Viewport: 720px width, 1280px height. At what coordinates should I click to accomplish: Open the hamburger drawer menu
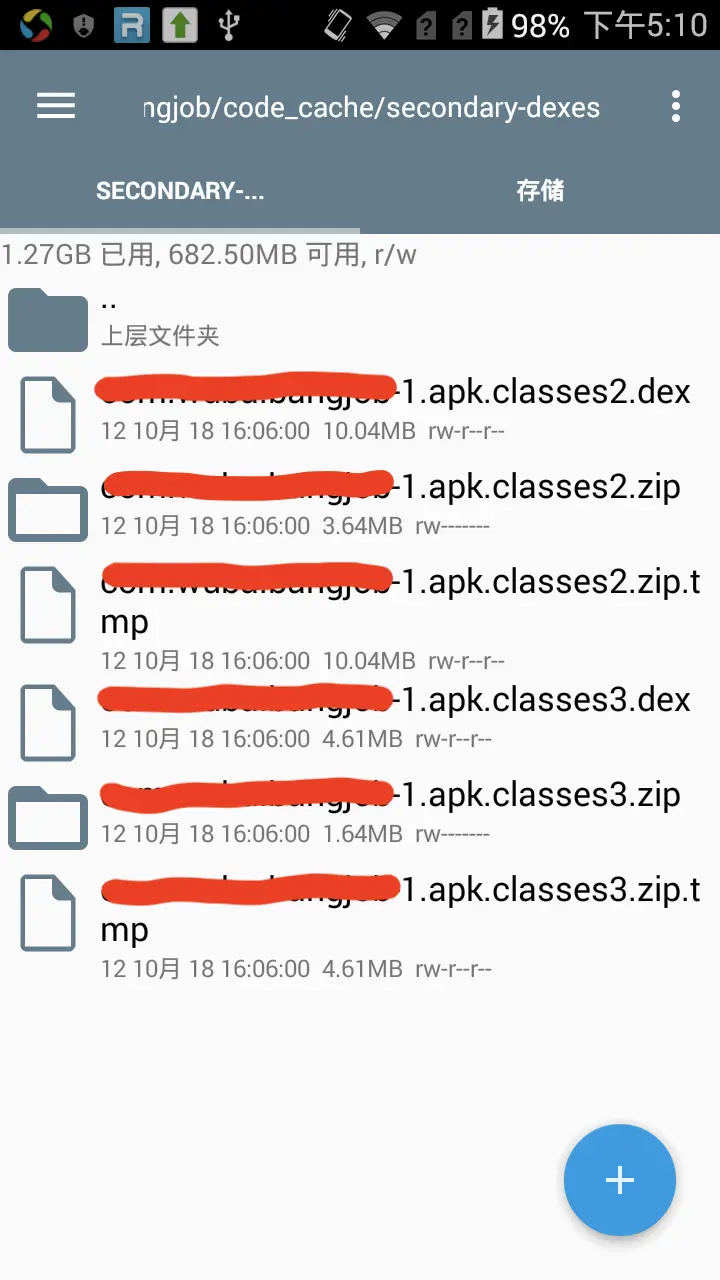(x=56, y=106)
